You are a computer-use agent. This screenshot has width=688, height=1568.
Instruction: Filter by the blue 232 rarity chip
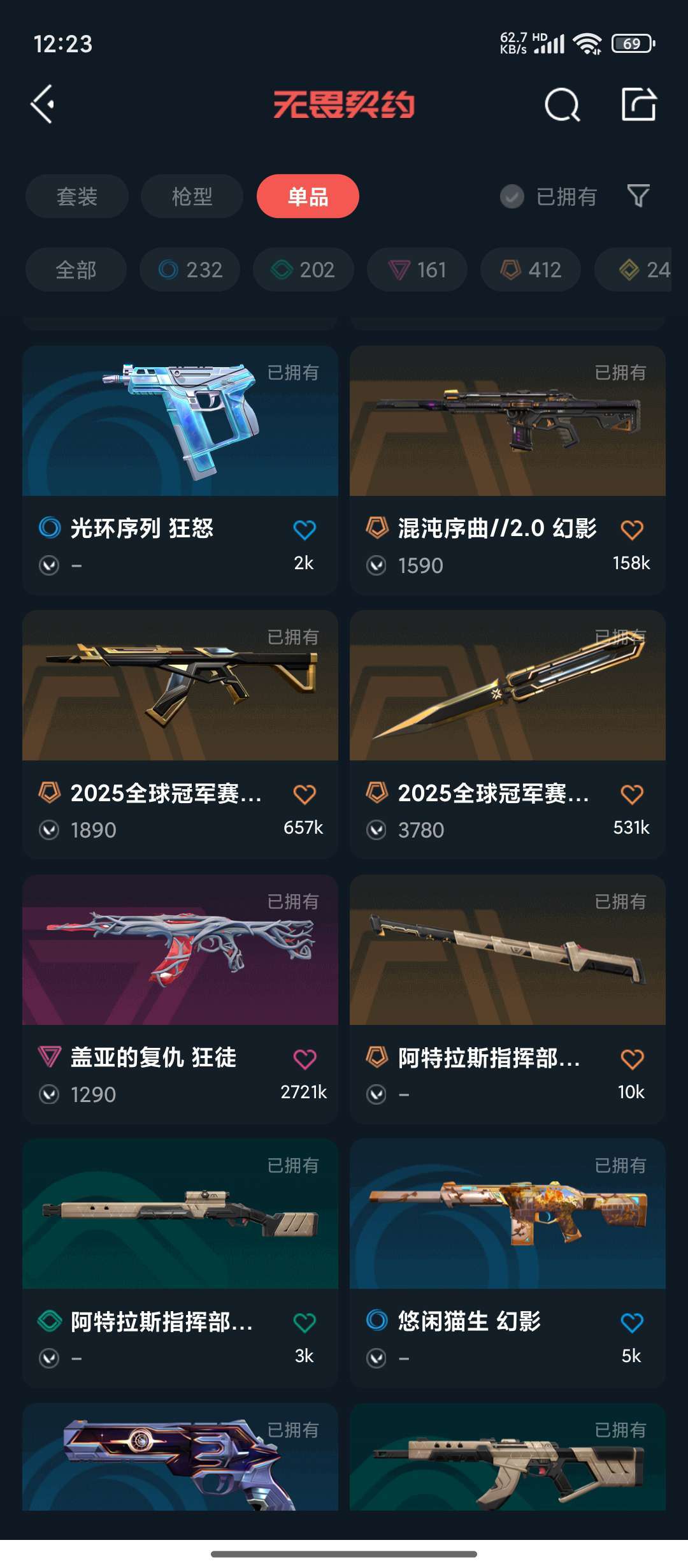(x=190, y=270)
